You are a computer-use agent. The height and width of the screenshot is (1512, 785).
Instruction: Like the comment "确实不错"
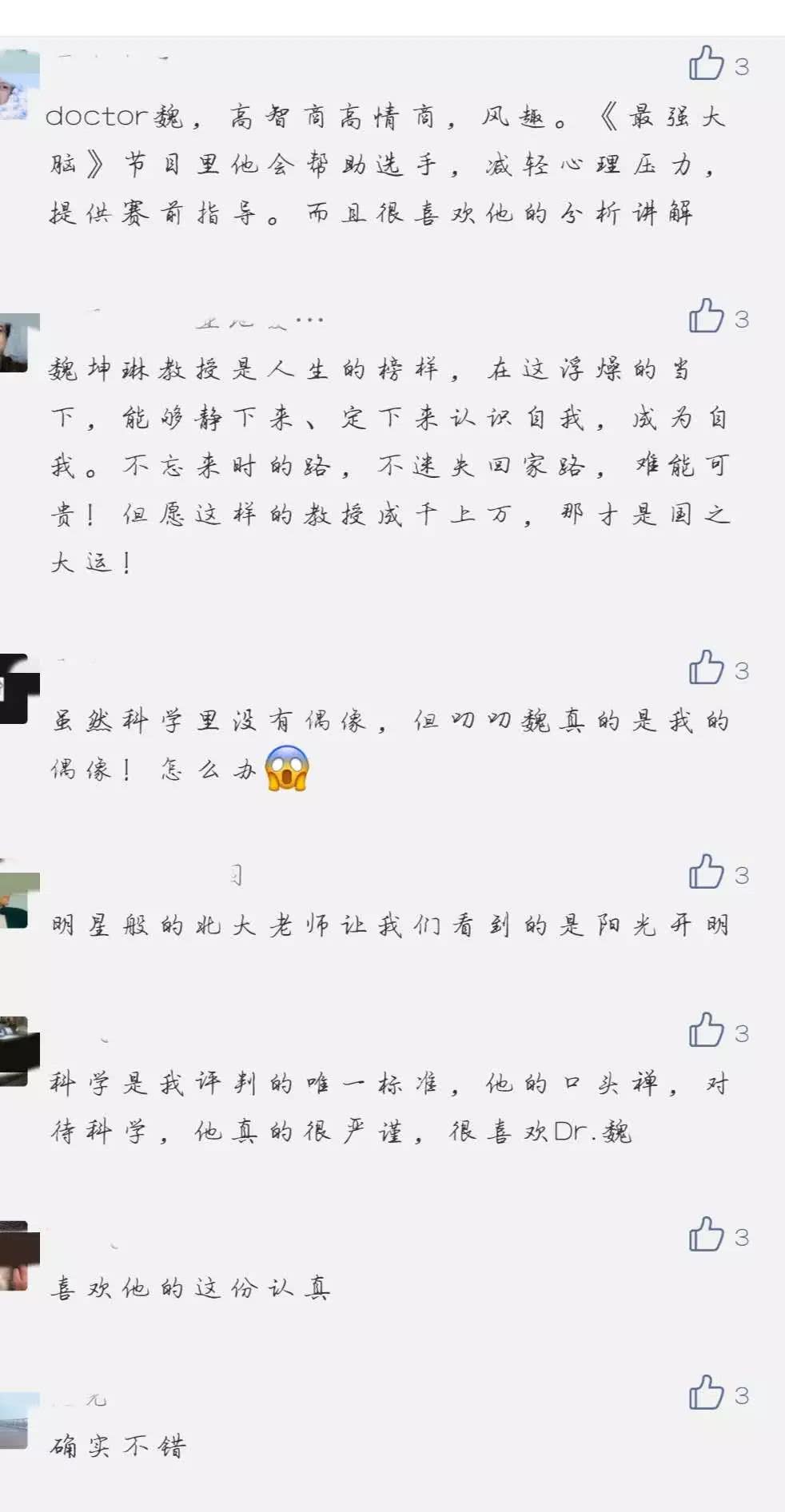[x=707, y=1393]
